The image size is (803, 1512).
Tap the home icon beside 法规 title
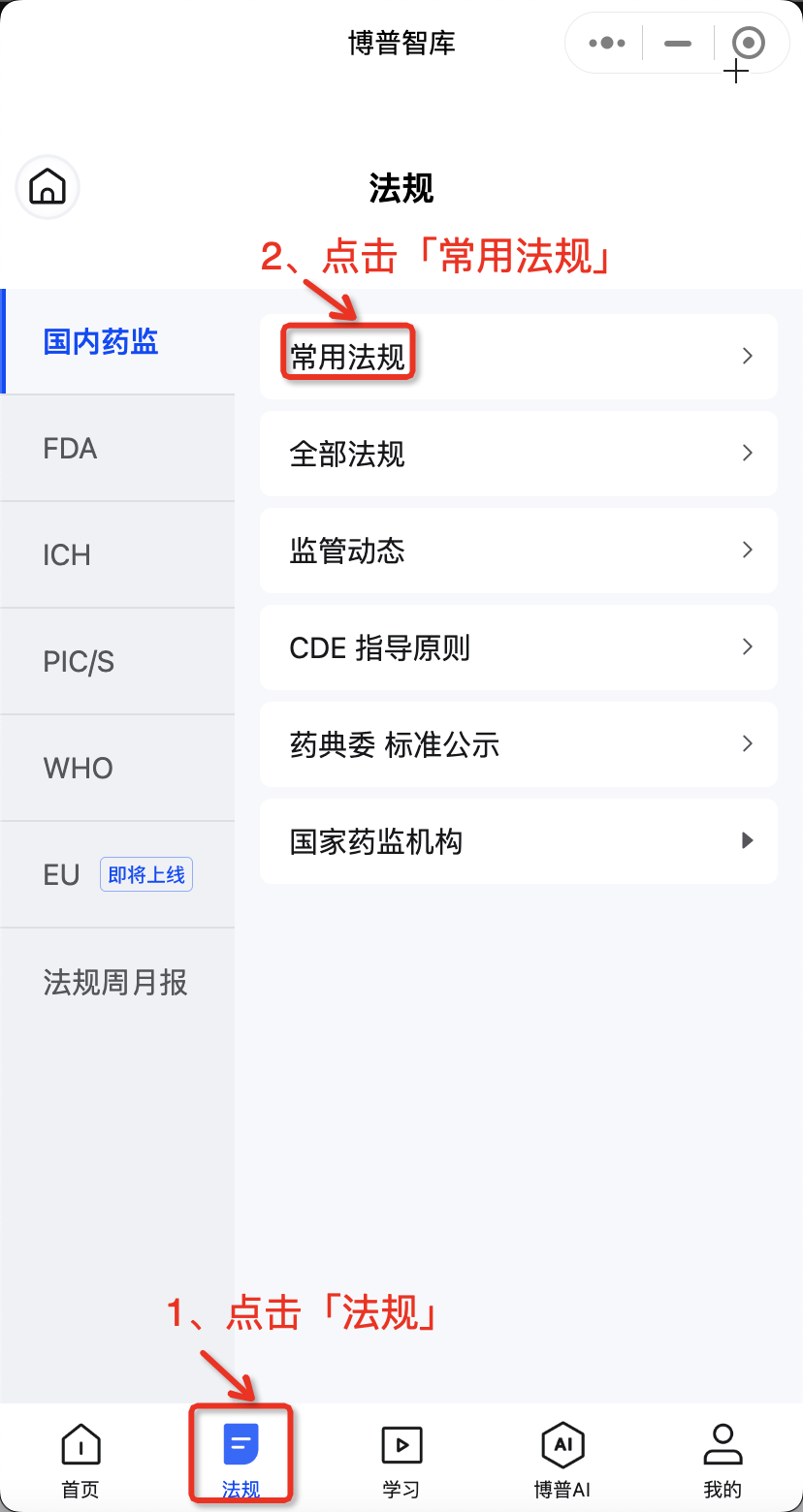coord(48,186)
